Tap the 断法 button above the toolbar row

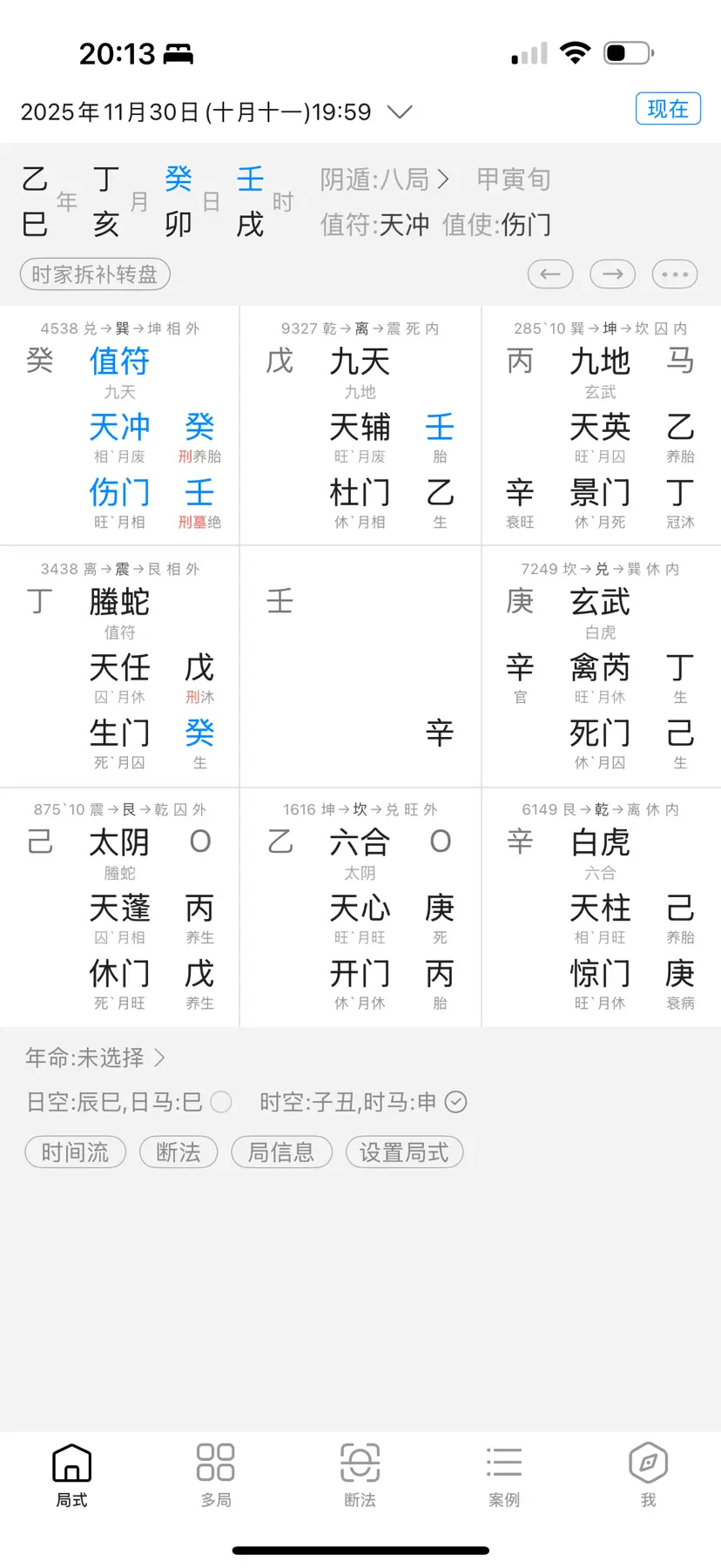click(179, 1152)
